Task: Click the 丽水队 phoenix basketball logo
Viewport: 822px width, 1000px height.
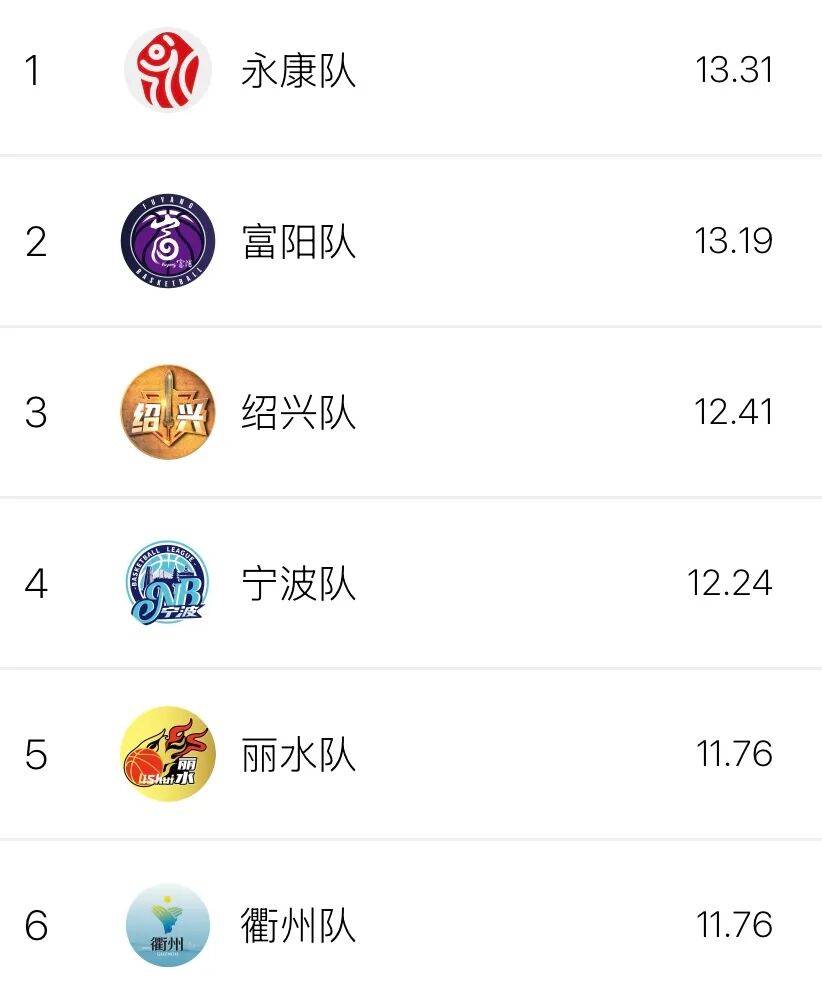Action: click(165, 752)
